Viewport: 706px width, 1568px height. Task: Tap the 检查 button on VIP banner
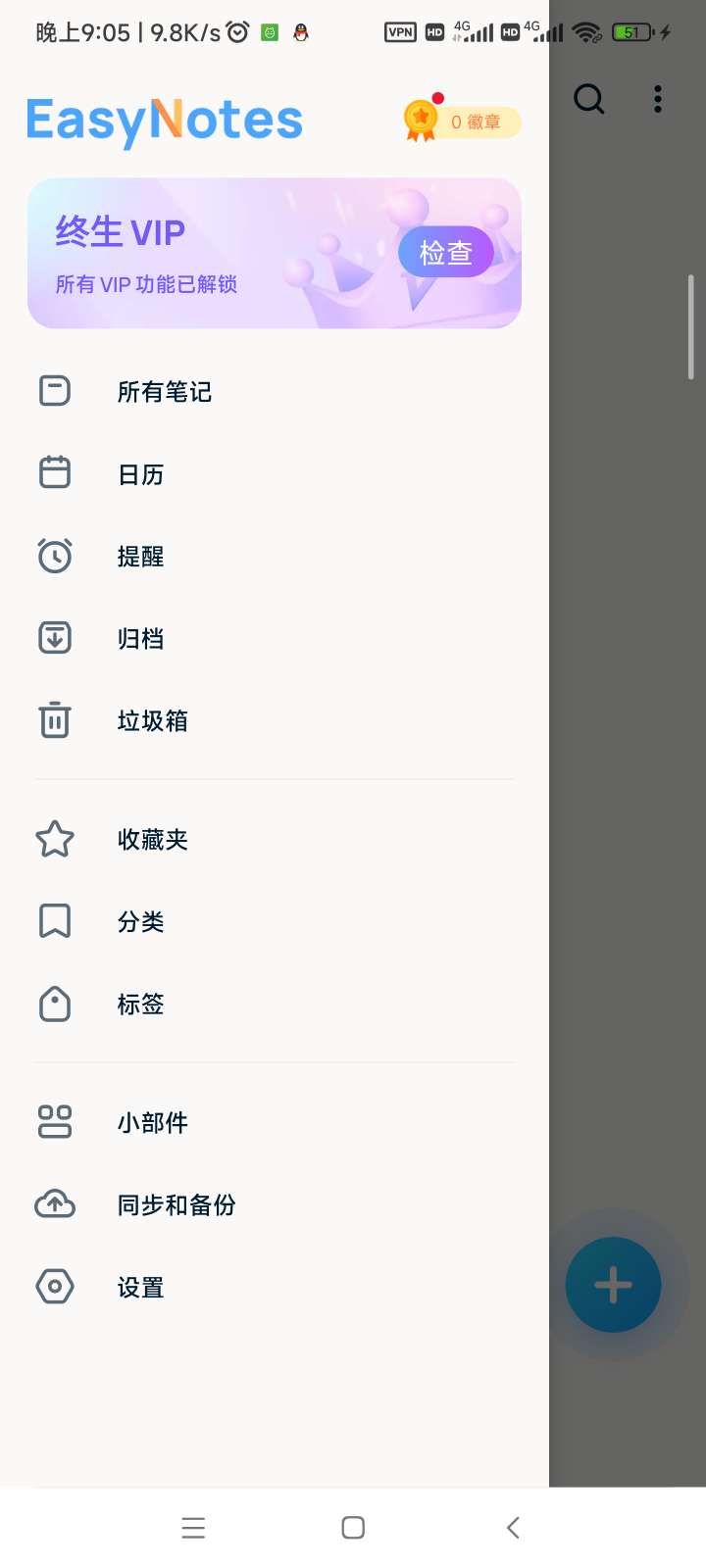pos(446,253)
